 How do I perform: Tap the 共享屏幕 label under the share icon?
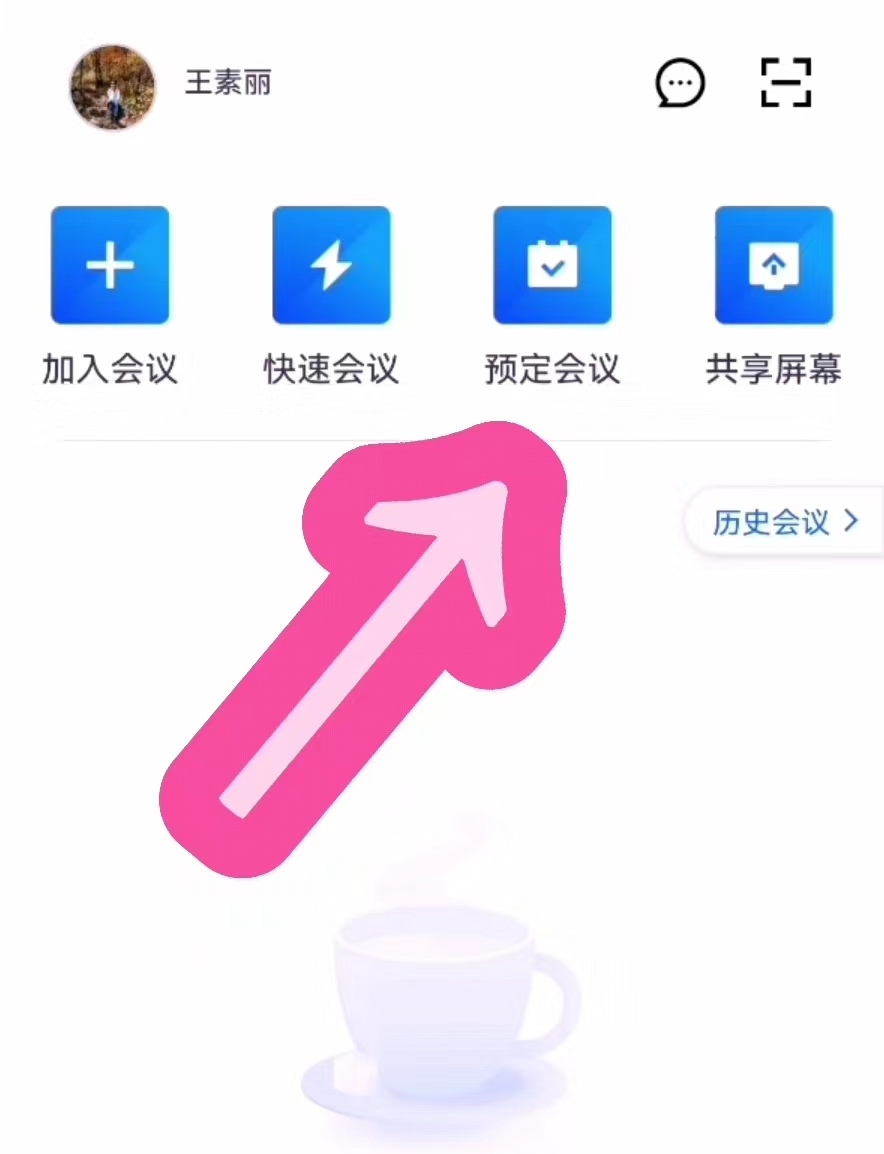coord(775,369)
